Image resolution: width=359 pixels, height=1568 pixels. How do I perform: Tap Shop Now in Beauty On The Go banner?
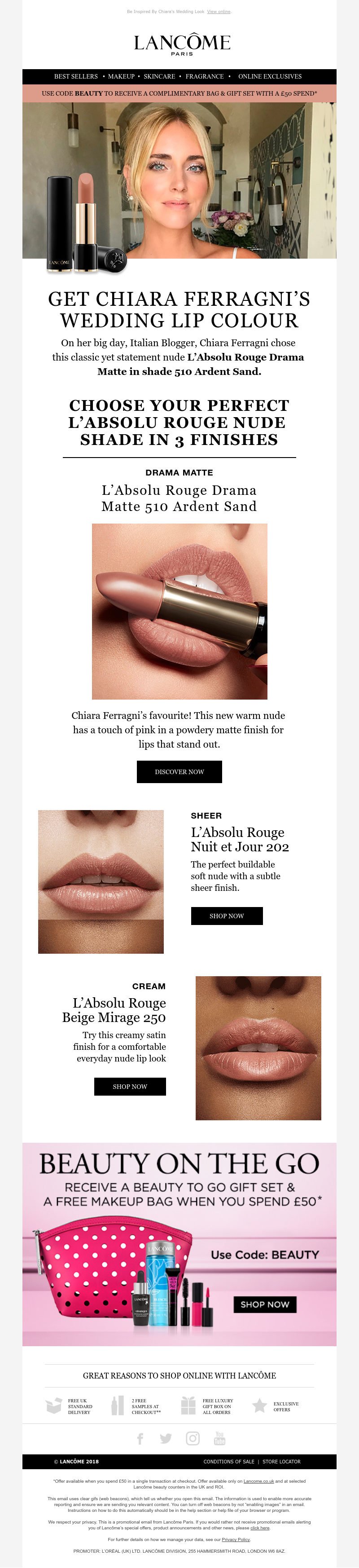pyautogui.click(x=265, y=1304)
